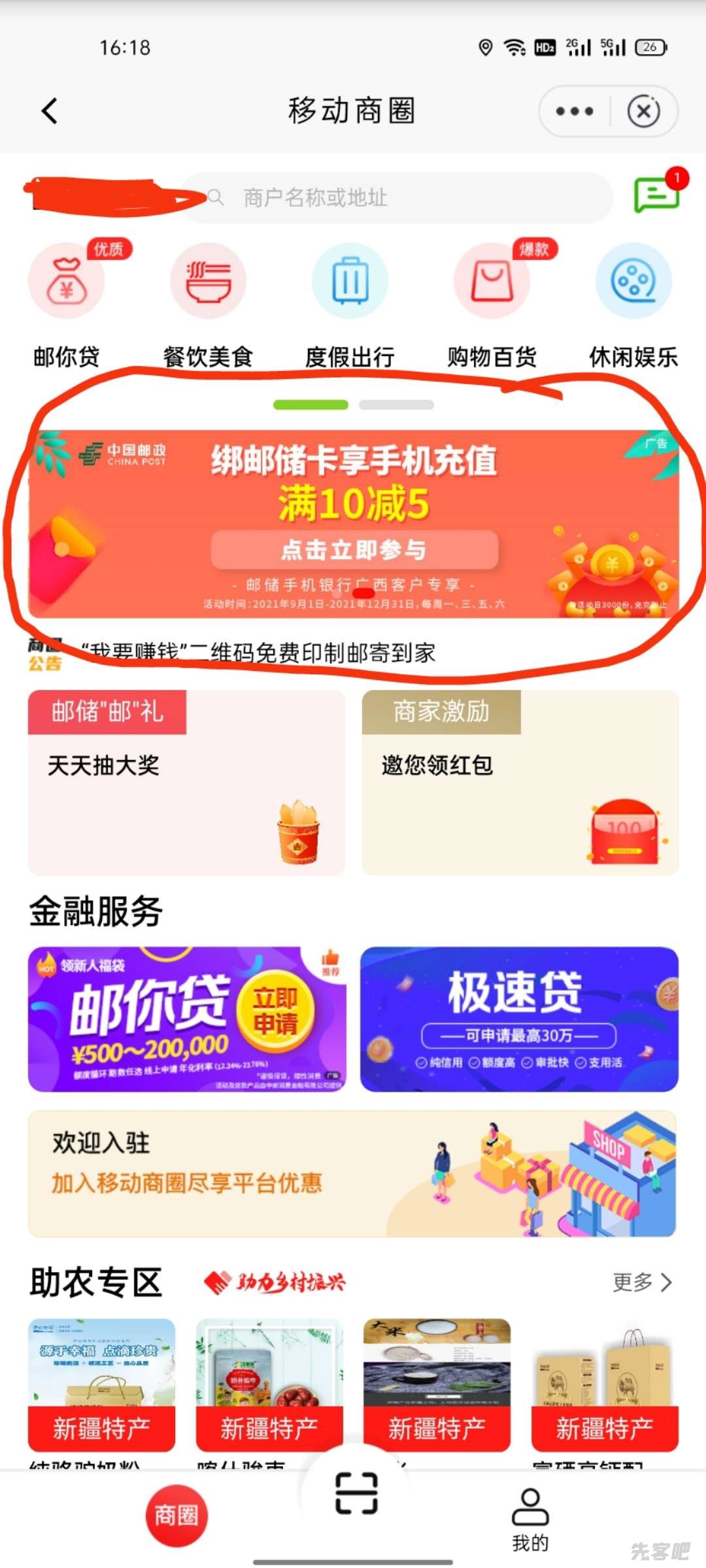
Task: Read the 我要赚钱 QR code announcement
Action: tap(259, 652)
